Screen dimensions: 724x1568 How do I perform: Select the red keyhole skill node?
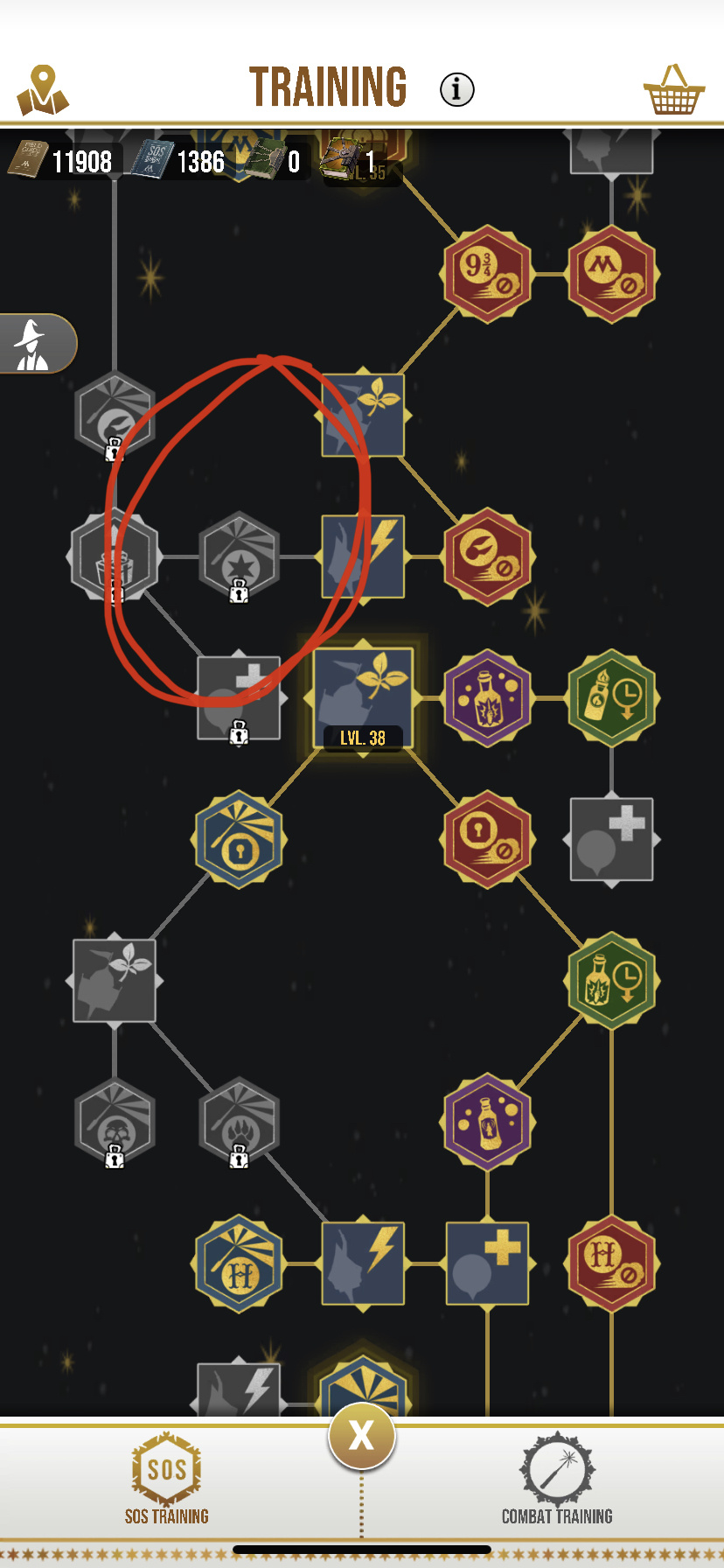[x=487, y=839]
